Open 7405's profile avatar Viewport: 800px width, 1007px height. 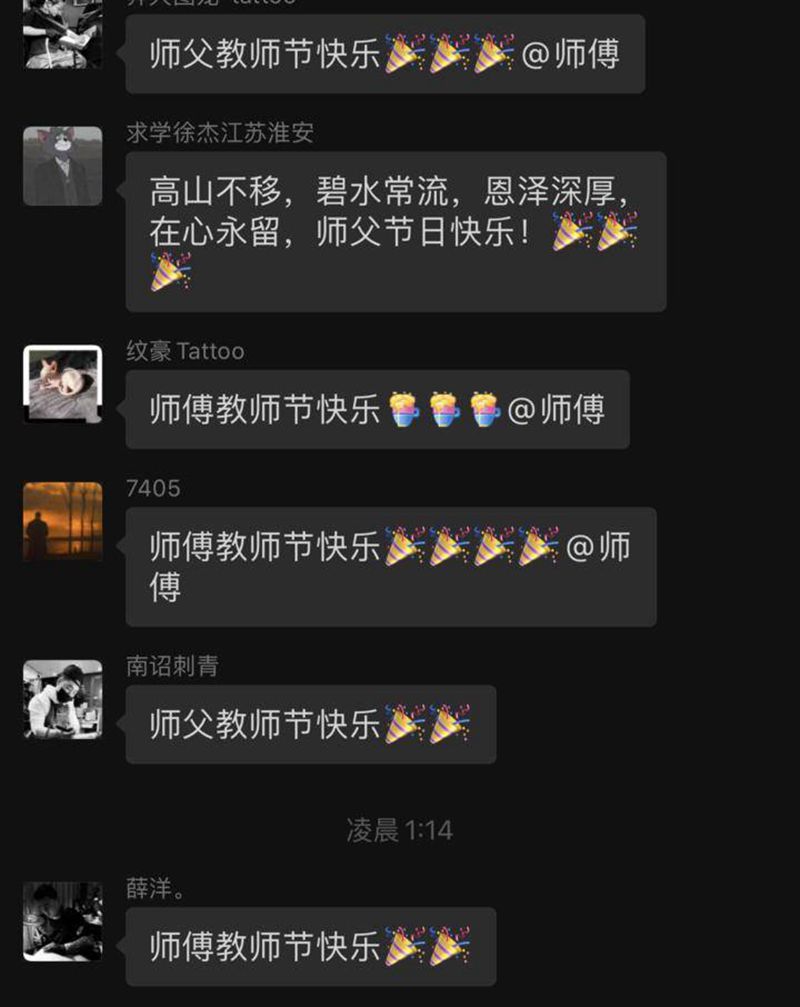point(62,522)
